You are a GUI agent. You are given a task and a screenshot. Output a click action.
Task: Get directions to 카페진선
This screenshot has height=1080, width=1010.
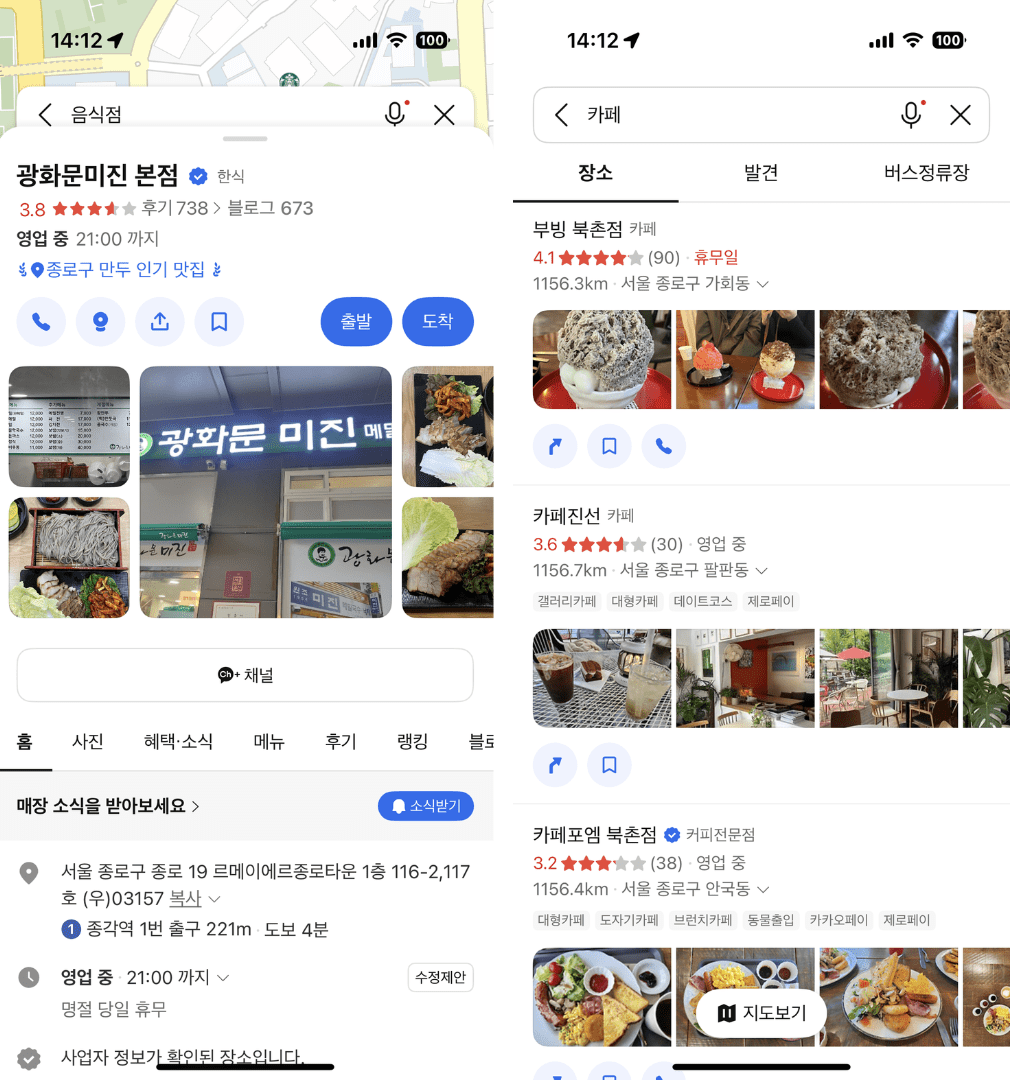(555, 765)
